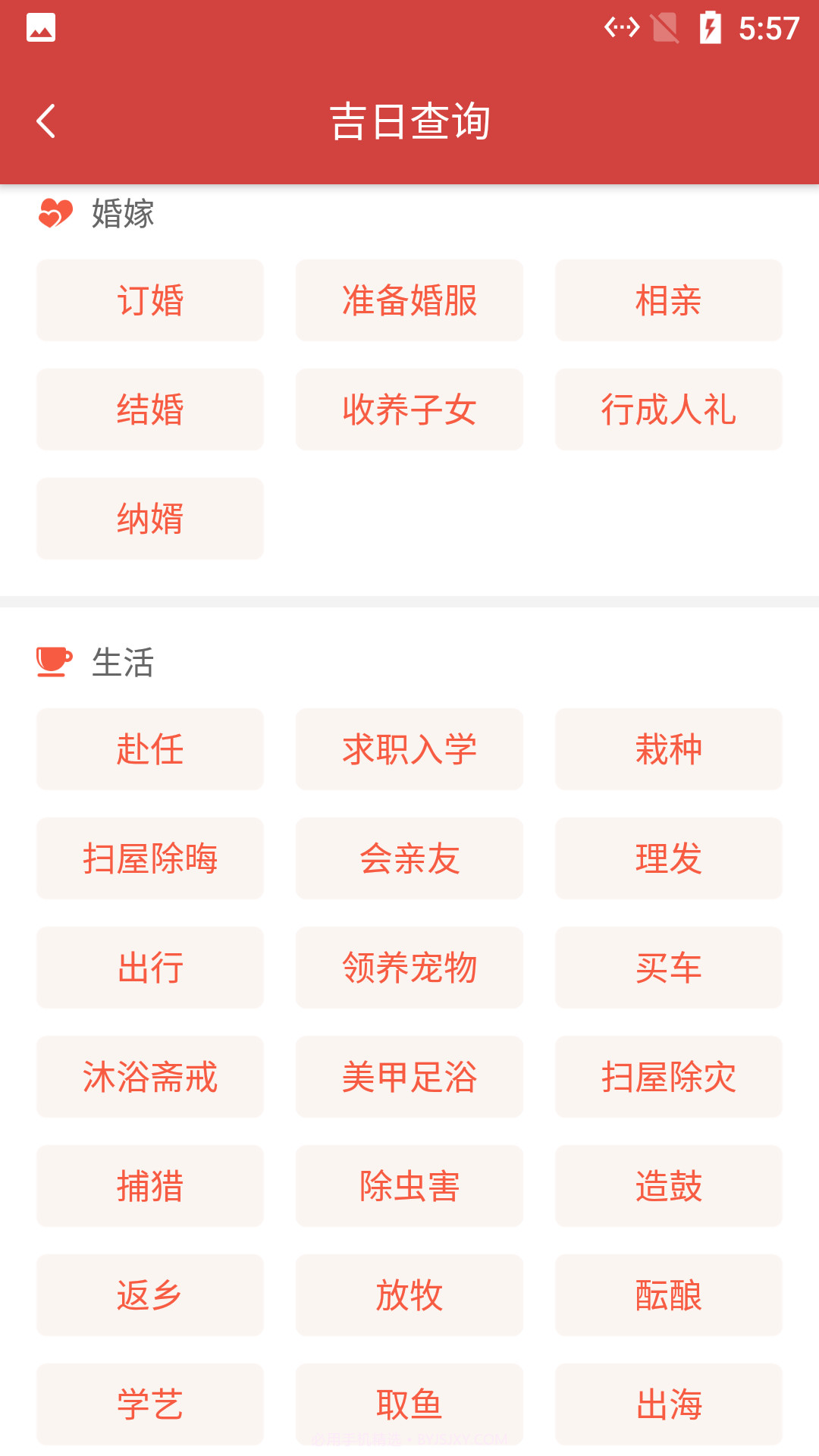This screenshot has height=1456, width=819.
Task: Select 订婚 in the marriage section
Action: pyautogui.click(x=149, y=300)
